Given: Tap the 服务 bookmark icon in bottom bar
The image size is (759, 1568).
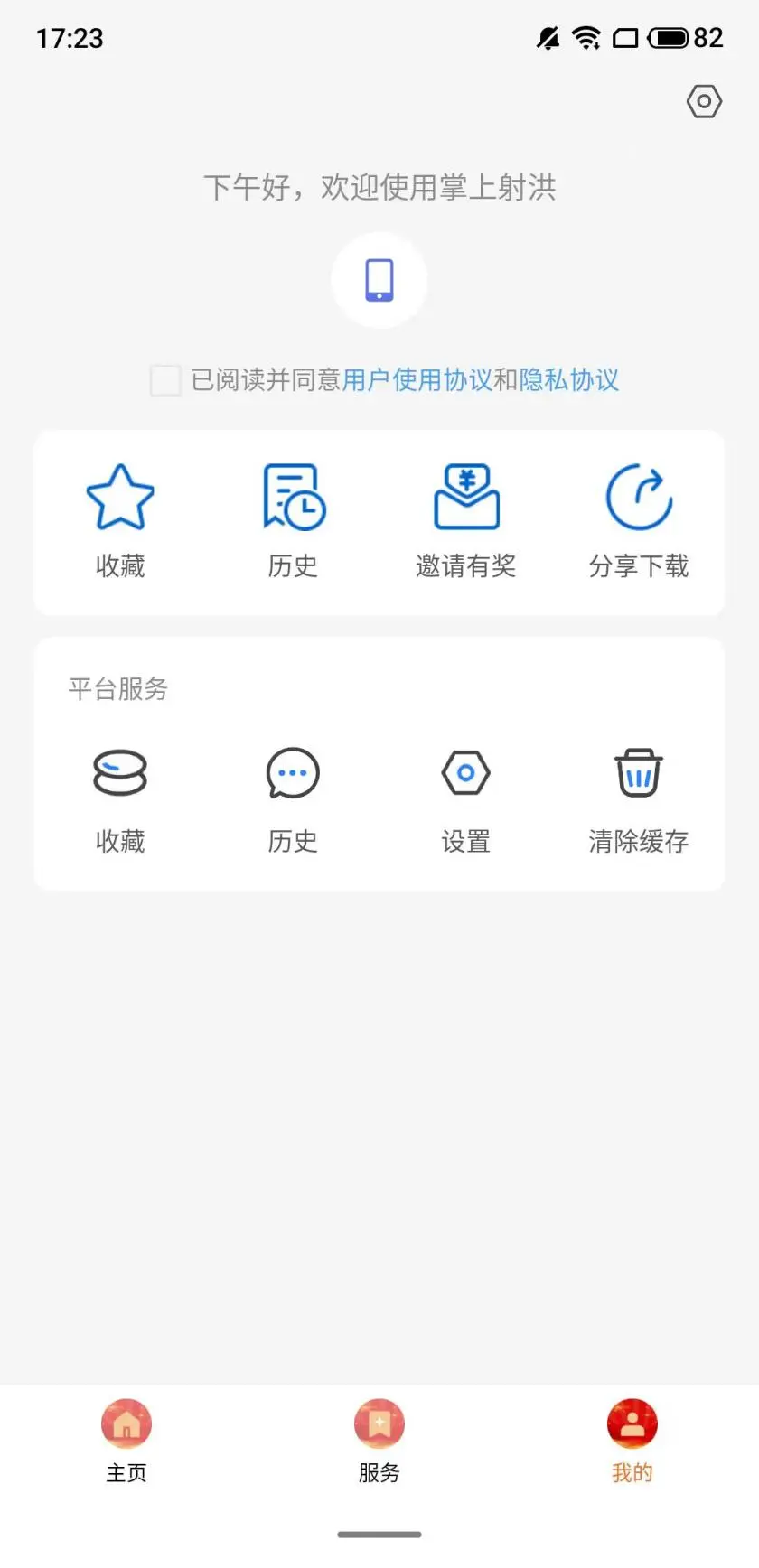Looking at the screenshot, I should (x=379, y=1423).
